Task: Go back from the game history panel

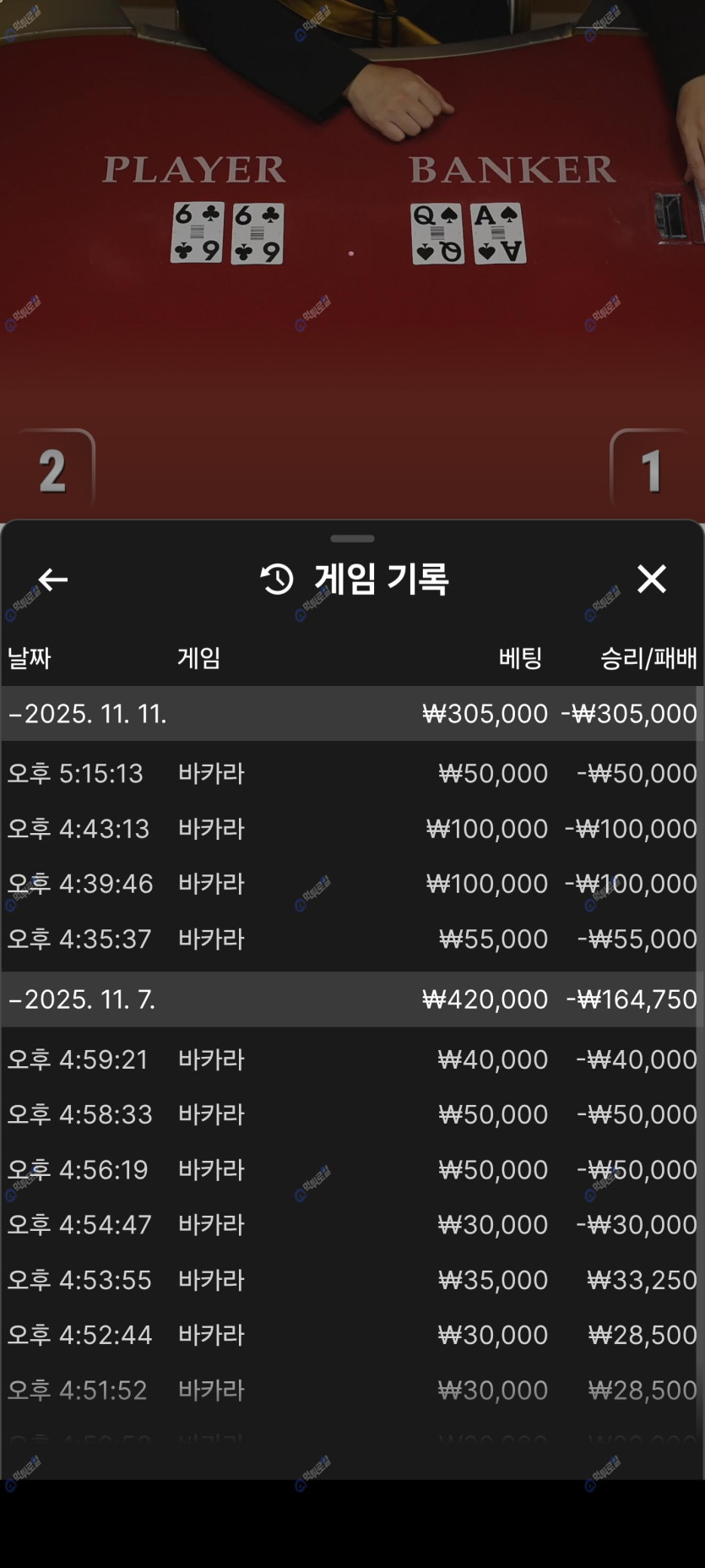Action: tap(53, 580)
